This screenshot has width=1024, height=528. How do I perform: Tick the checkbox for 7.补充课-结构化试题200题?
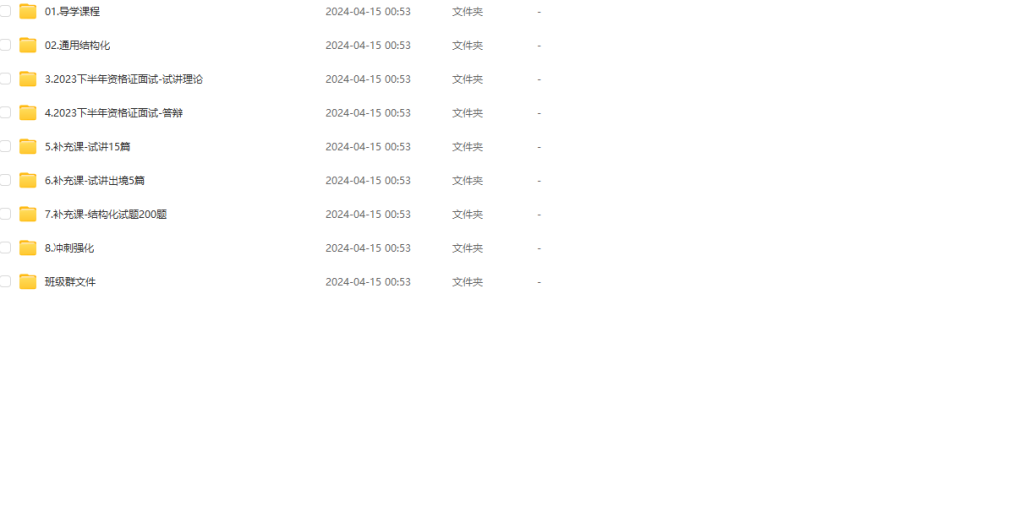coord(5,214)
